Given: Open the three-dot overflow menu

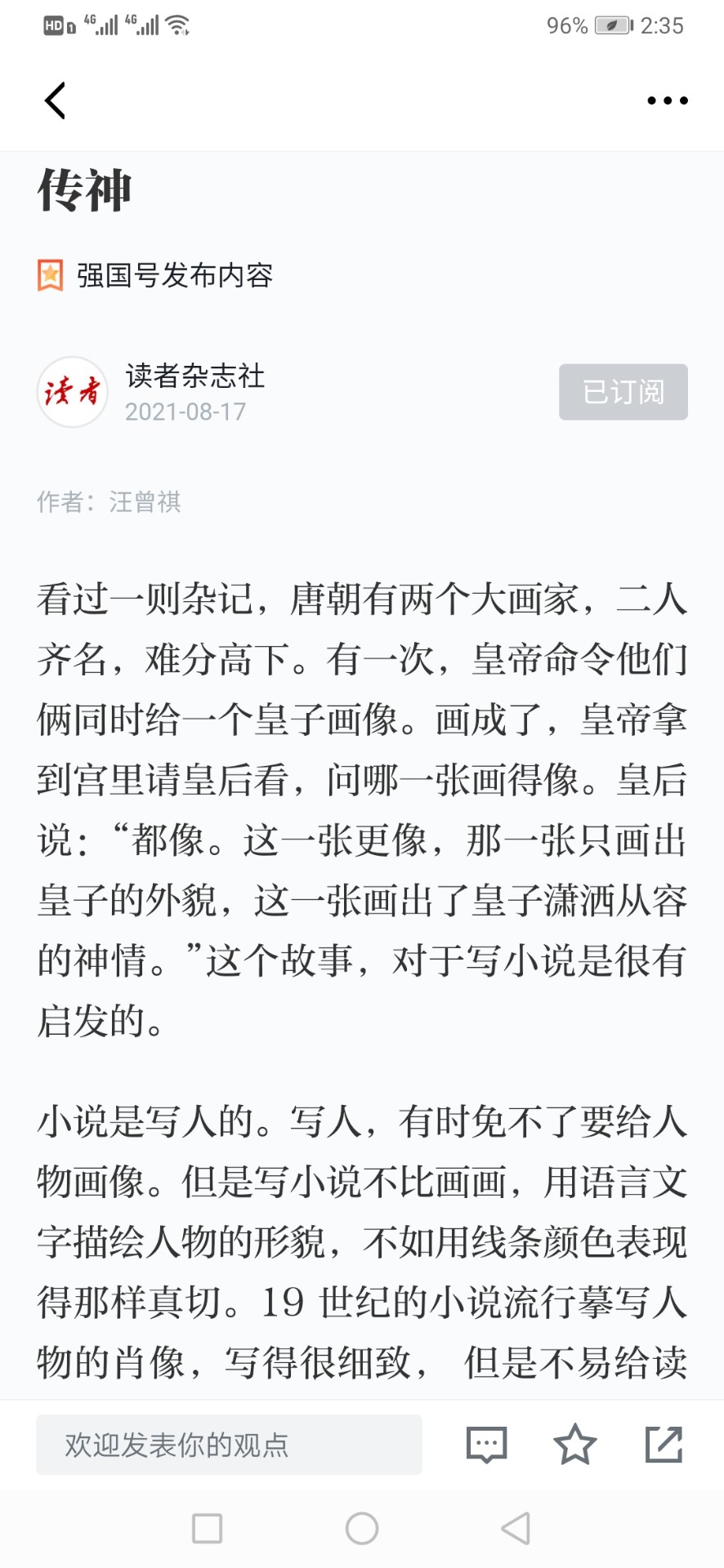Looking at the screenshot, I should [x=668, y=100].
